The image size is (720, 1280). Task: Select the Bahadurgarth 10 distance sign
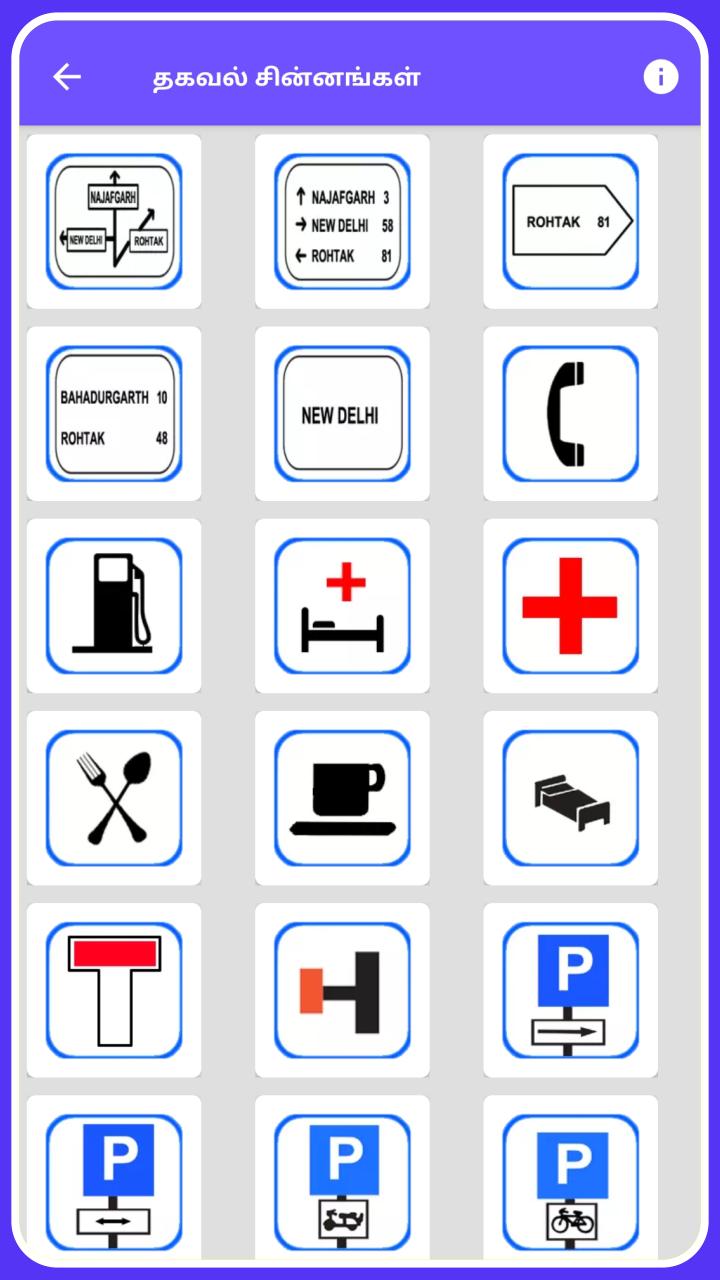click(x=114, y=414)
